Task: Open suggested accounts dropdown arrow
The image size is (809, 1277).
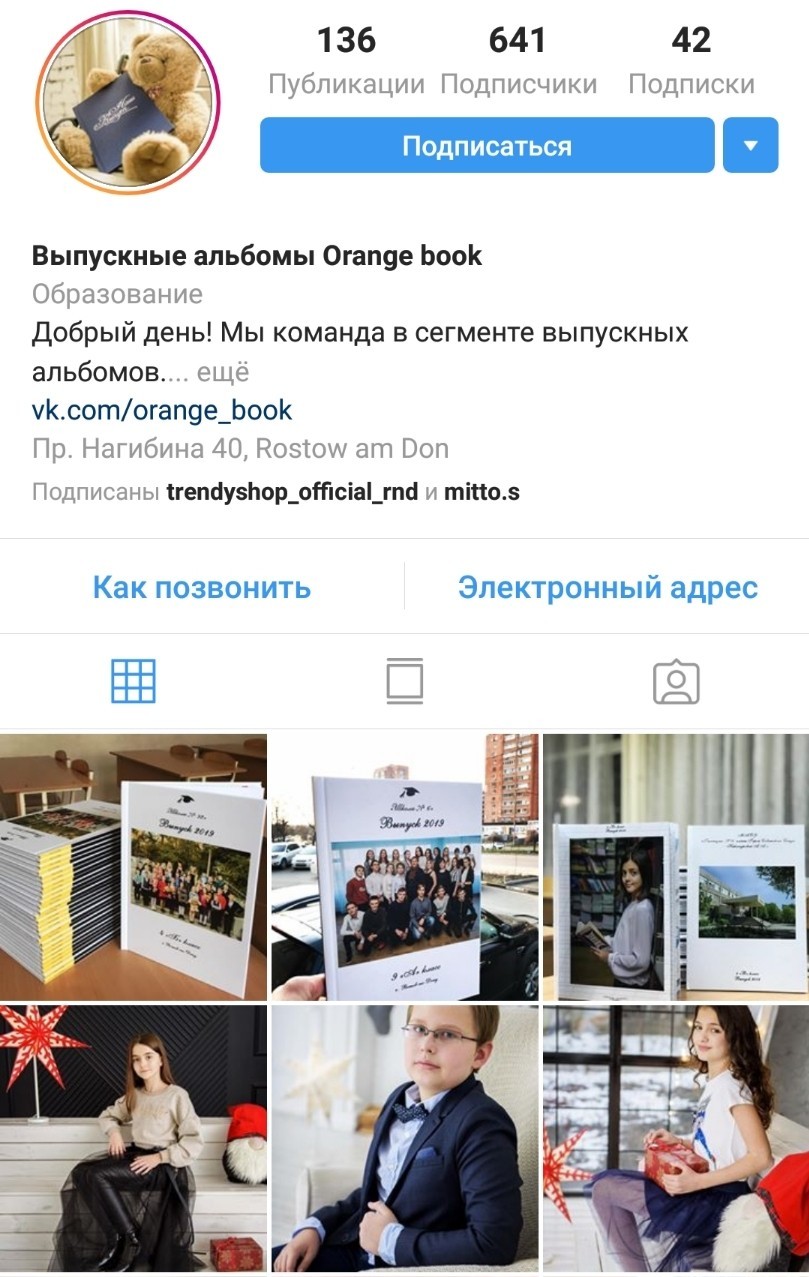Action: point(750,146)
